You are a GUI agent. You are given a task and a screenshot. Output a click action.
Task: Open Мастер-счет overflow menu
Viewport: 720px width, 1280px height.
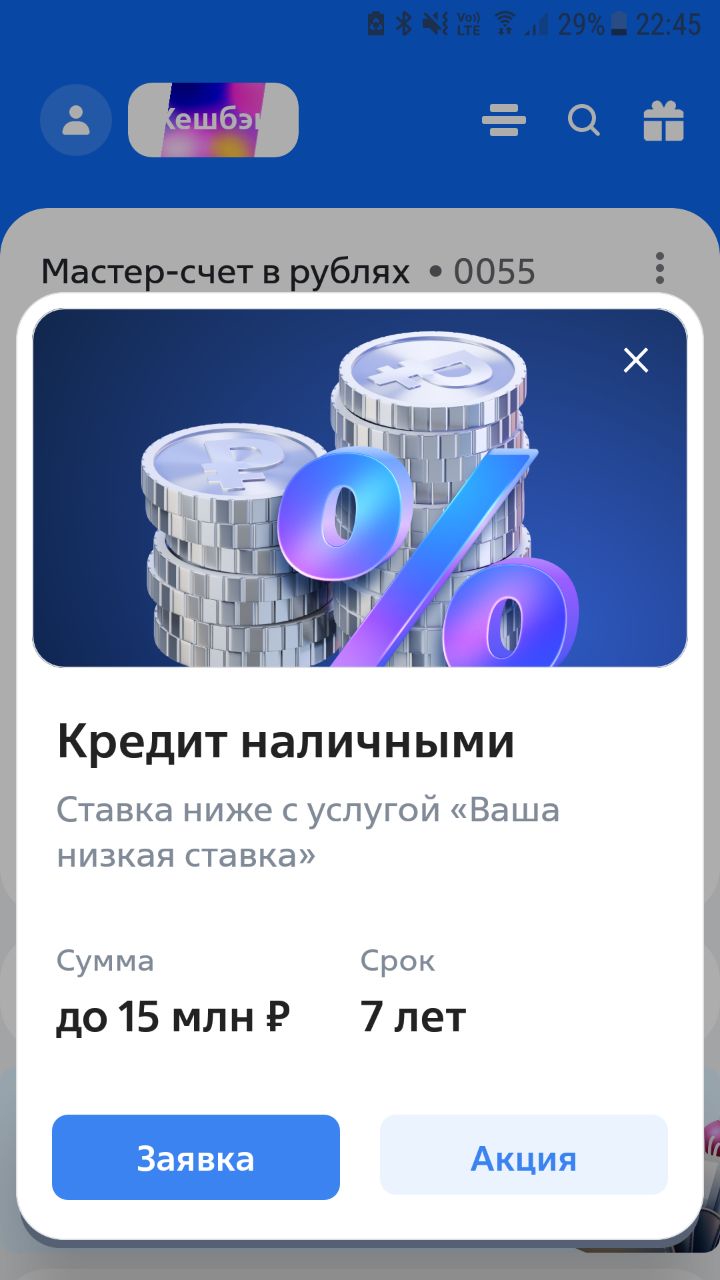(659, 268)
